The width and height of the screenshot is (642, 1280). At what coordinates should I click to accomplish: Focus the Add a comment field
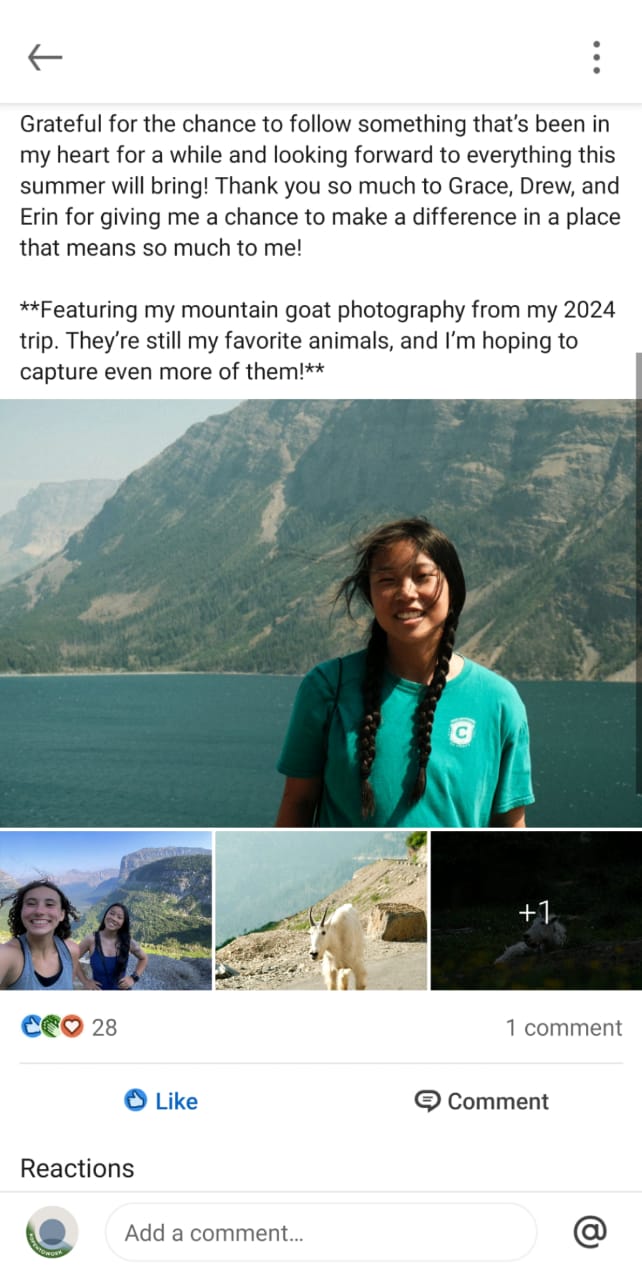click(x=320, y=1233)
